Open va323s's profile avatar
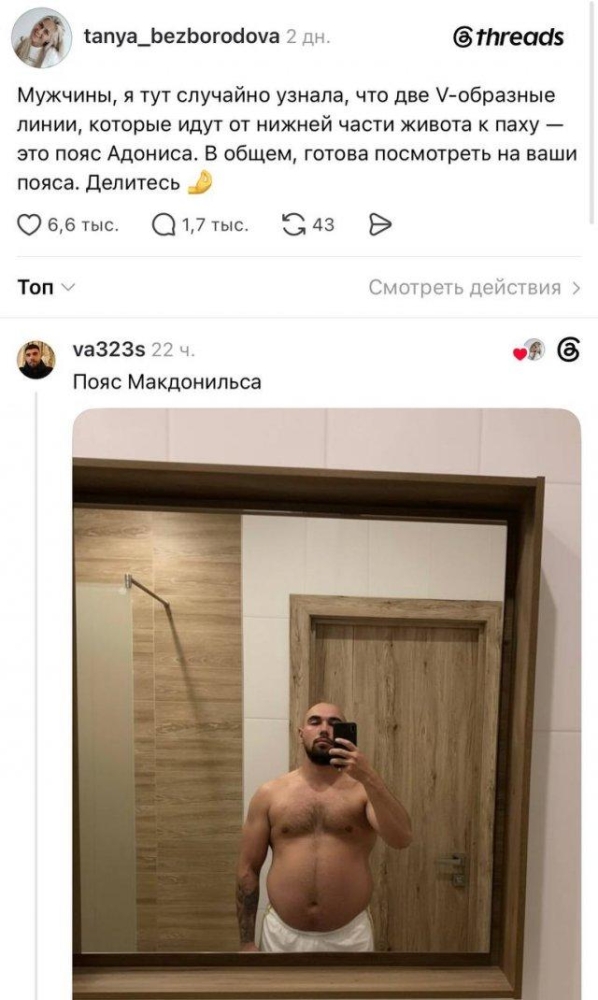598x1000 pixels. tap(36, 359)
